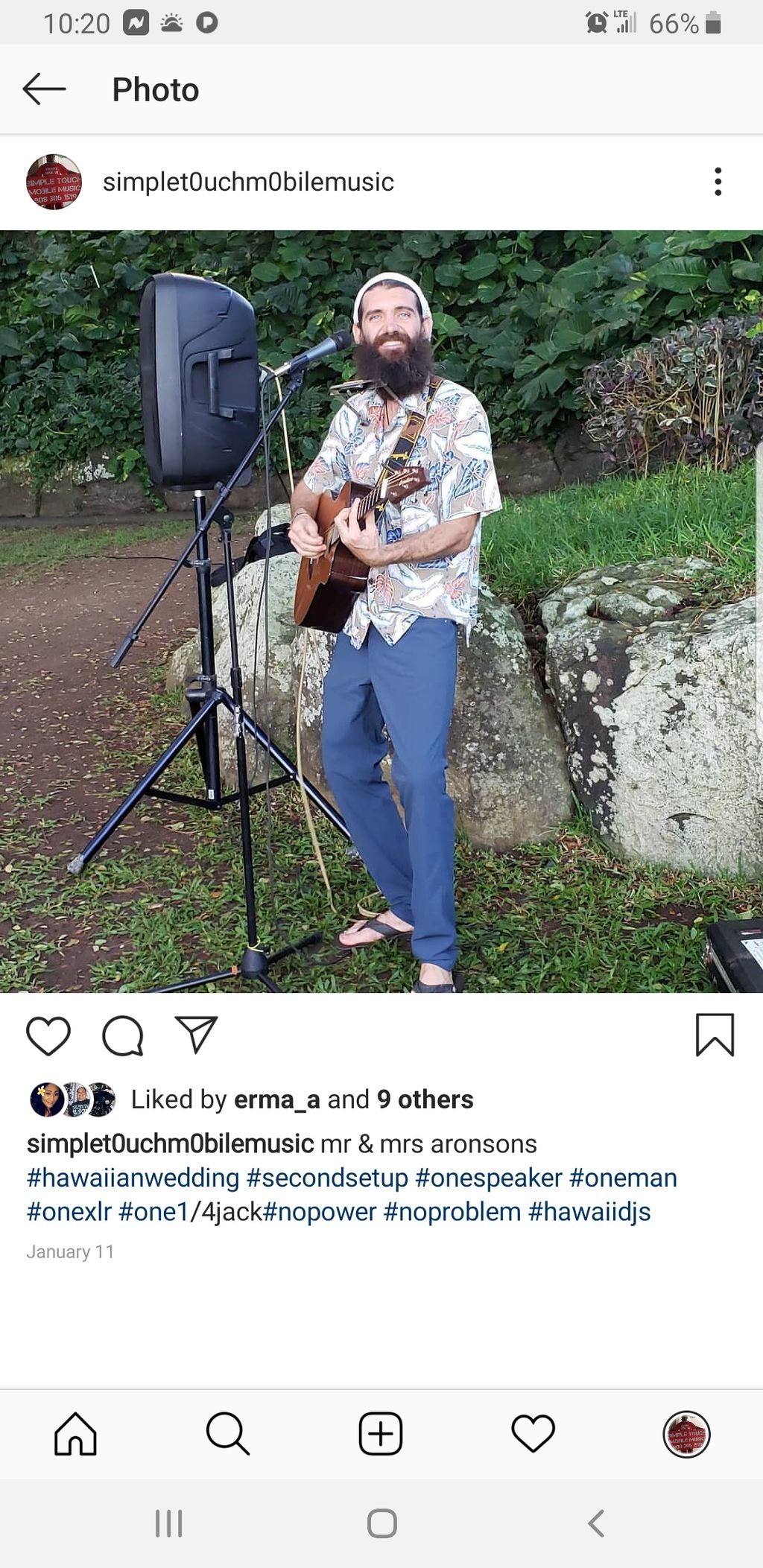Go back using the top arrow
Screen dimensions: 763x1568
pyautogui.click(x=44, y=89)
